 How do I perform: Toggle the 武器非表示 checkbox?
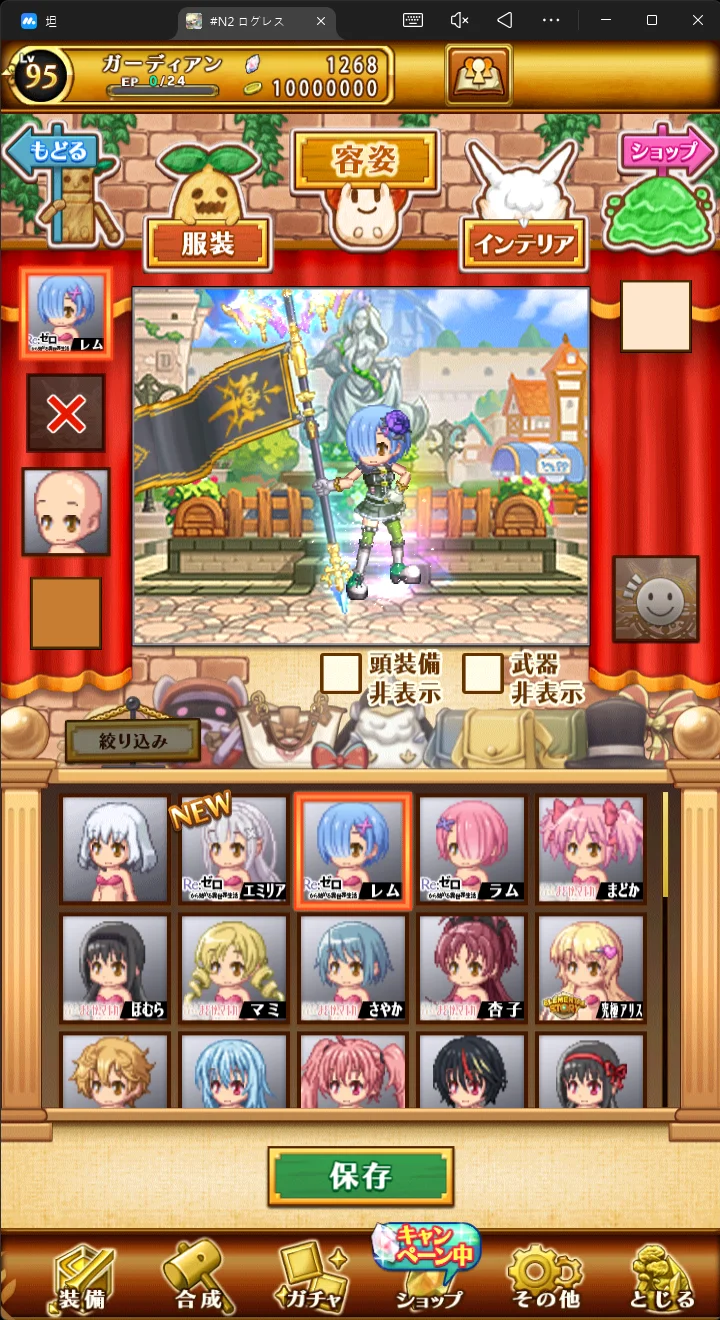(482, 673)
